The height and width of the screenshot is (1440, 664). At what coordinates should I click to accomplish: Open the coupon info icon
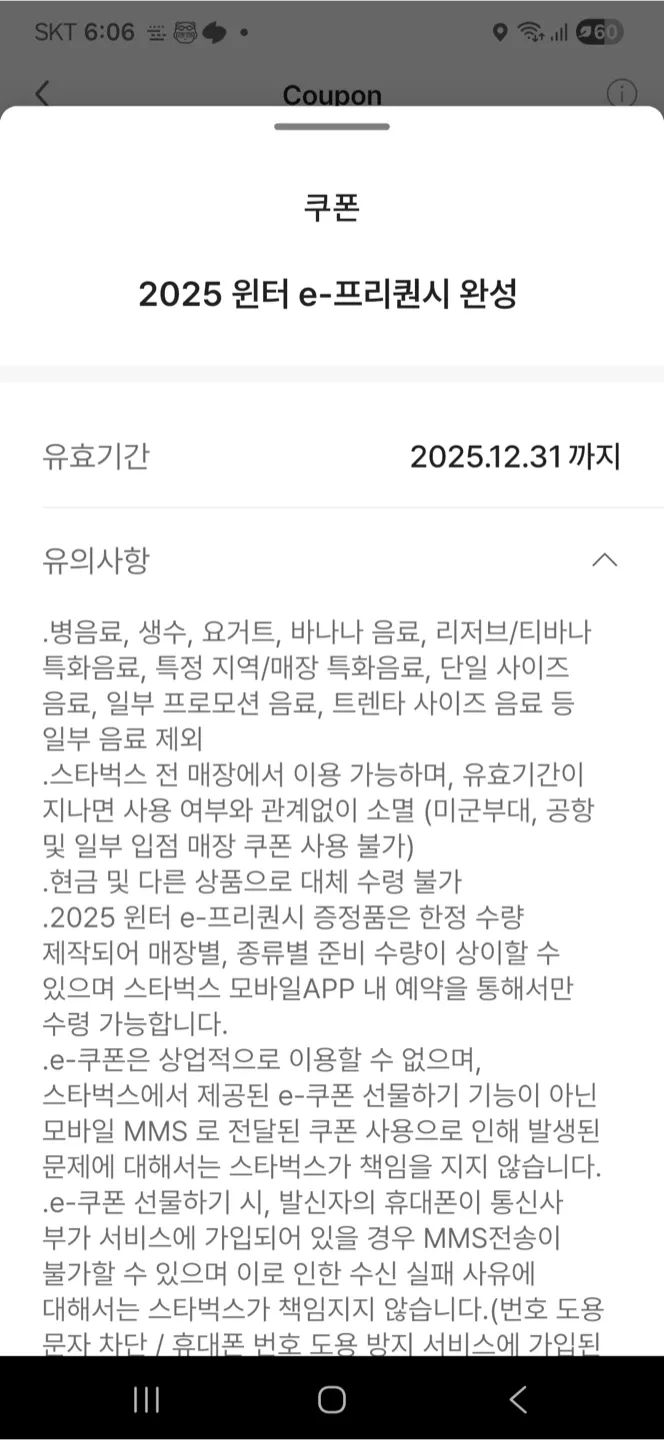click(621, 94)
